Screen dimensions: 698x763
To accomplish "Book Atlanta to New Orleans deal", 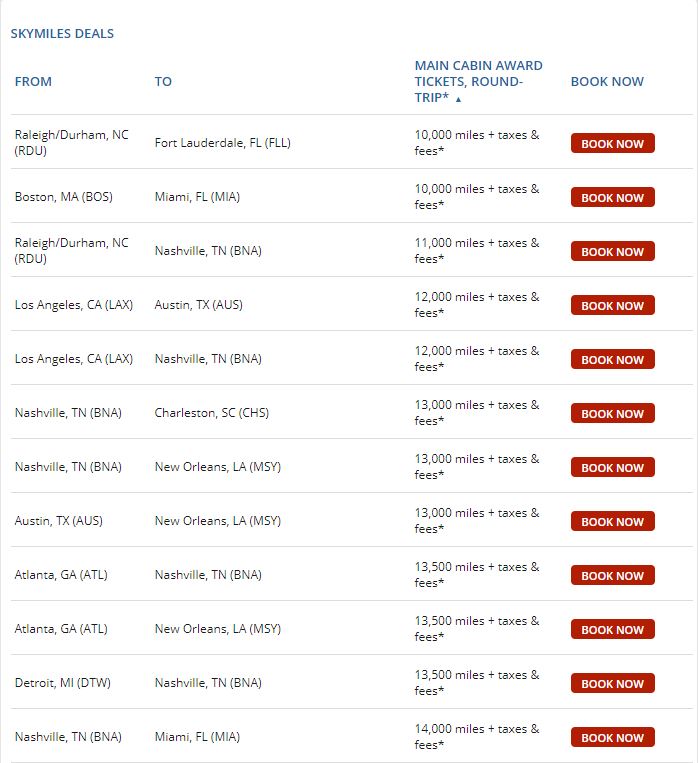I will coord(612,629).
